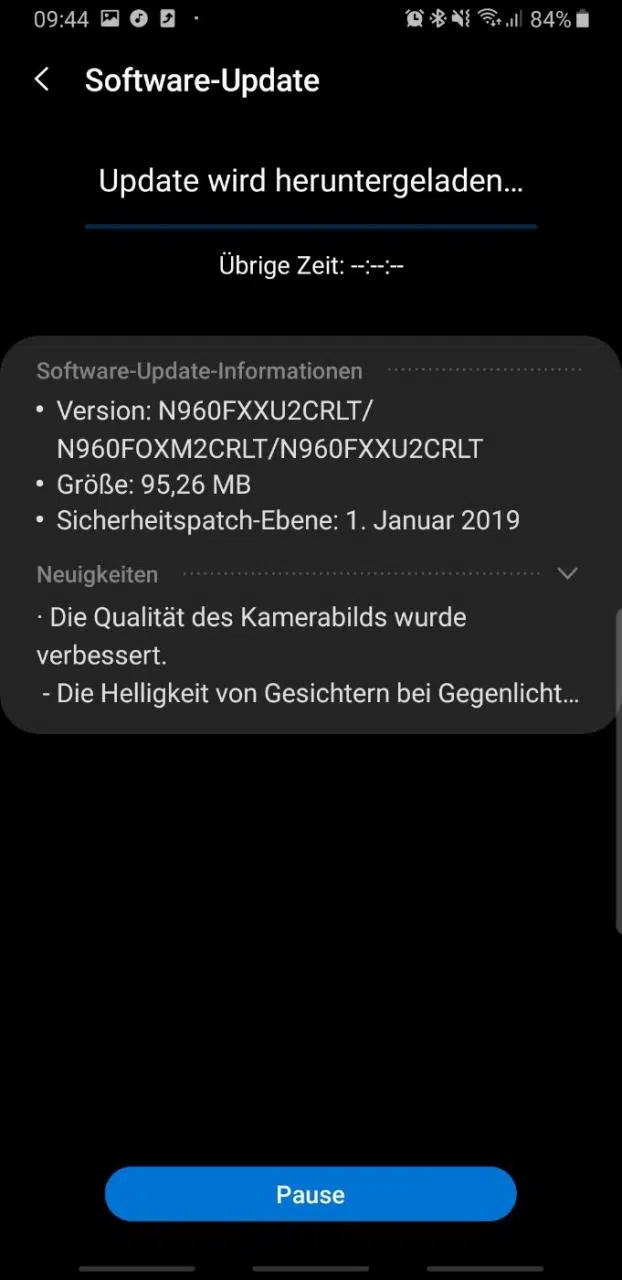
Task: Pause the update download
Action: [310, 1194]
